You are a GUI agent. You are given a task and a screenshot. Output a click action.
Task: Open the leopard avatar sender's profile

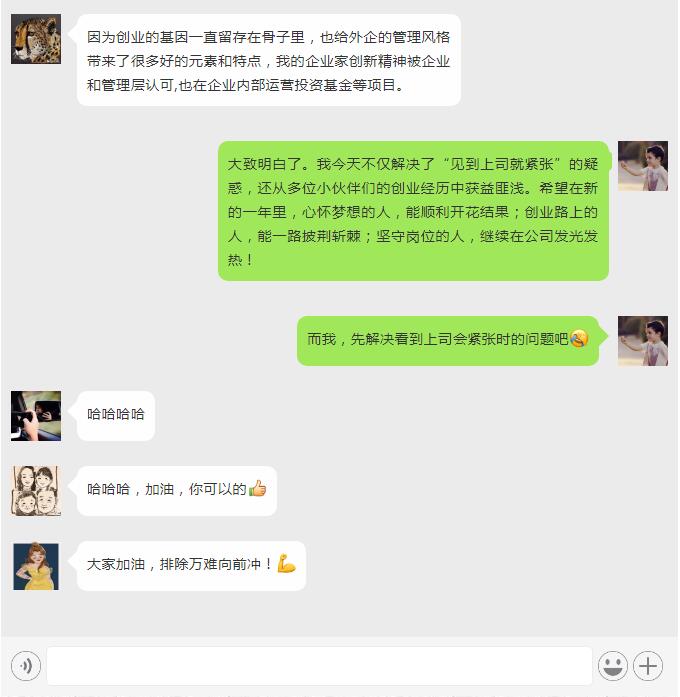[36, 39]
